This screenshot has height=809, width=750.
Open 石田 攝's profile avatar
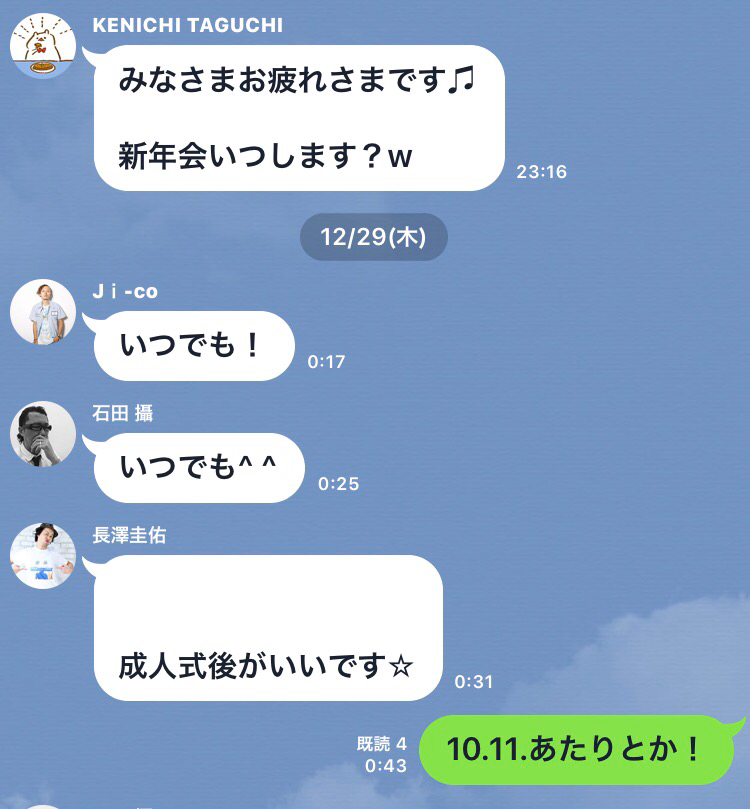43,434
